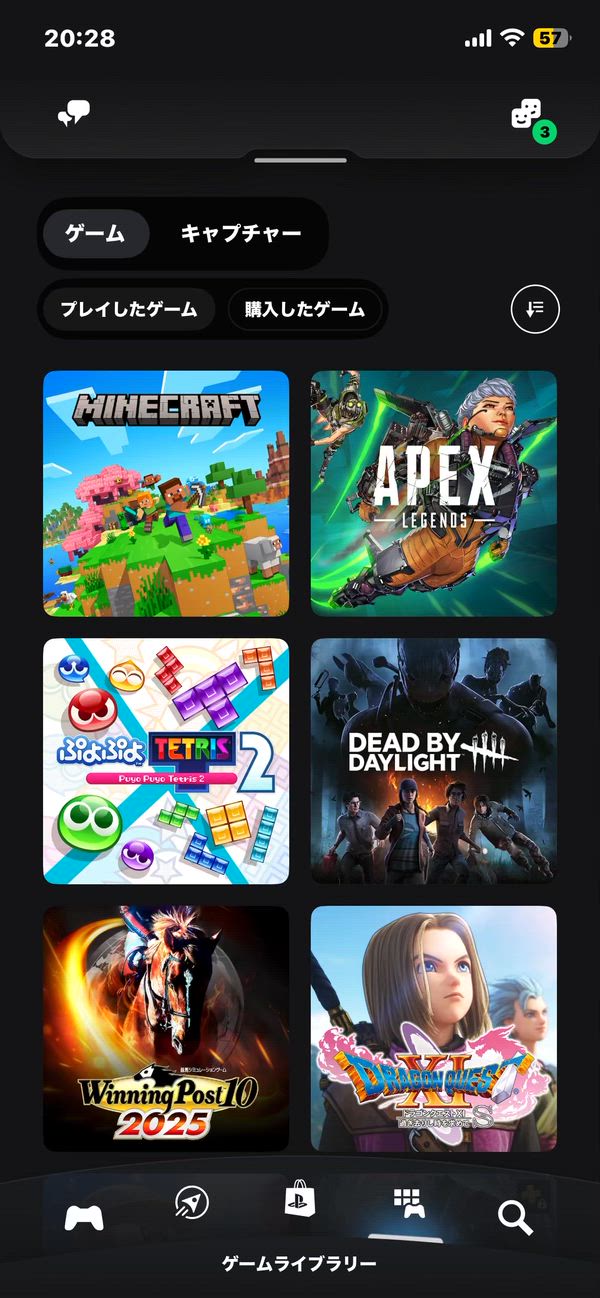Select the ゲーム tab

[x=95, y=234]
